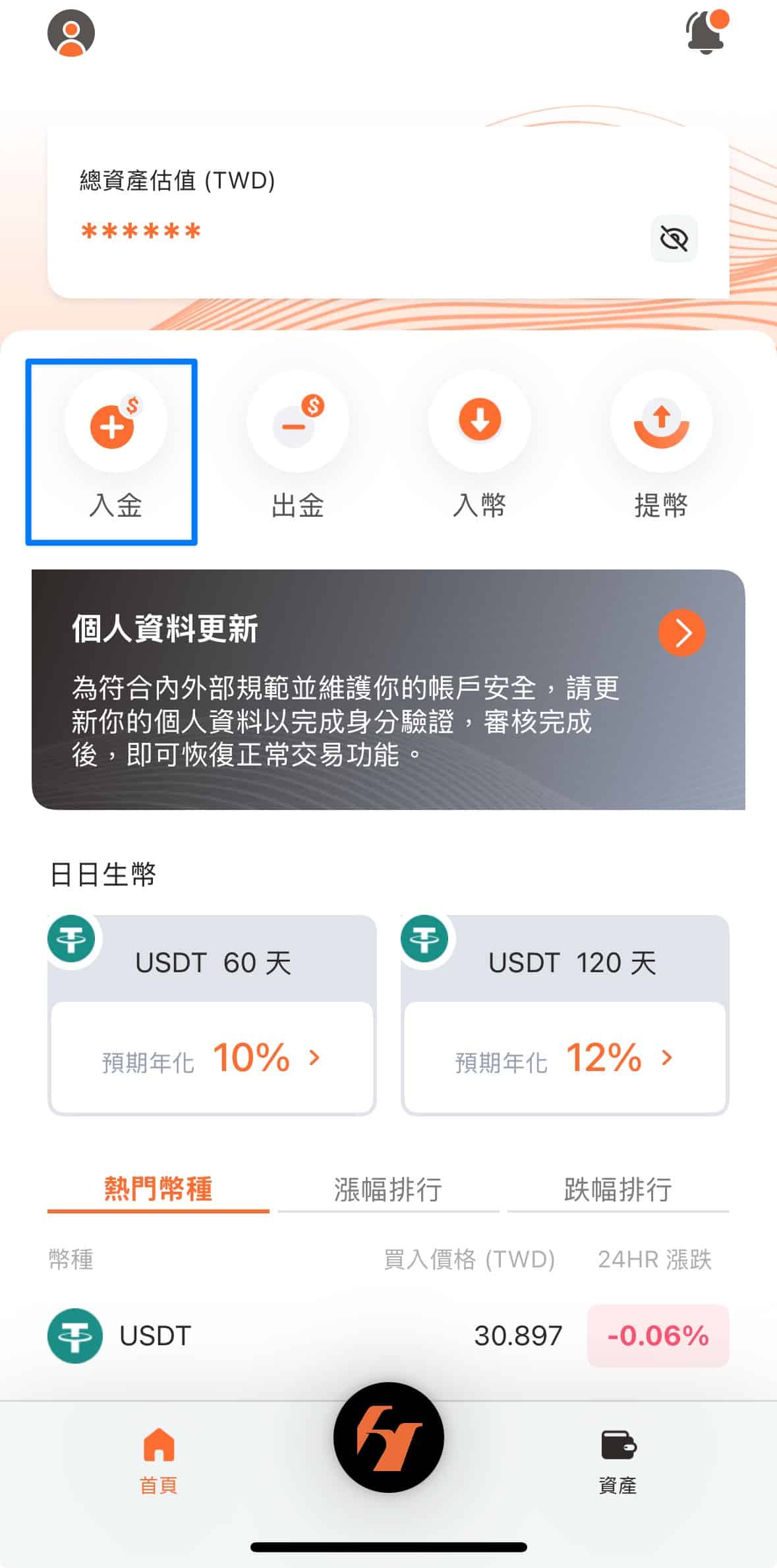Open the USDT 120 天 savings card
This screenshot has height=1568, width=777.
(565, 1015)
